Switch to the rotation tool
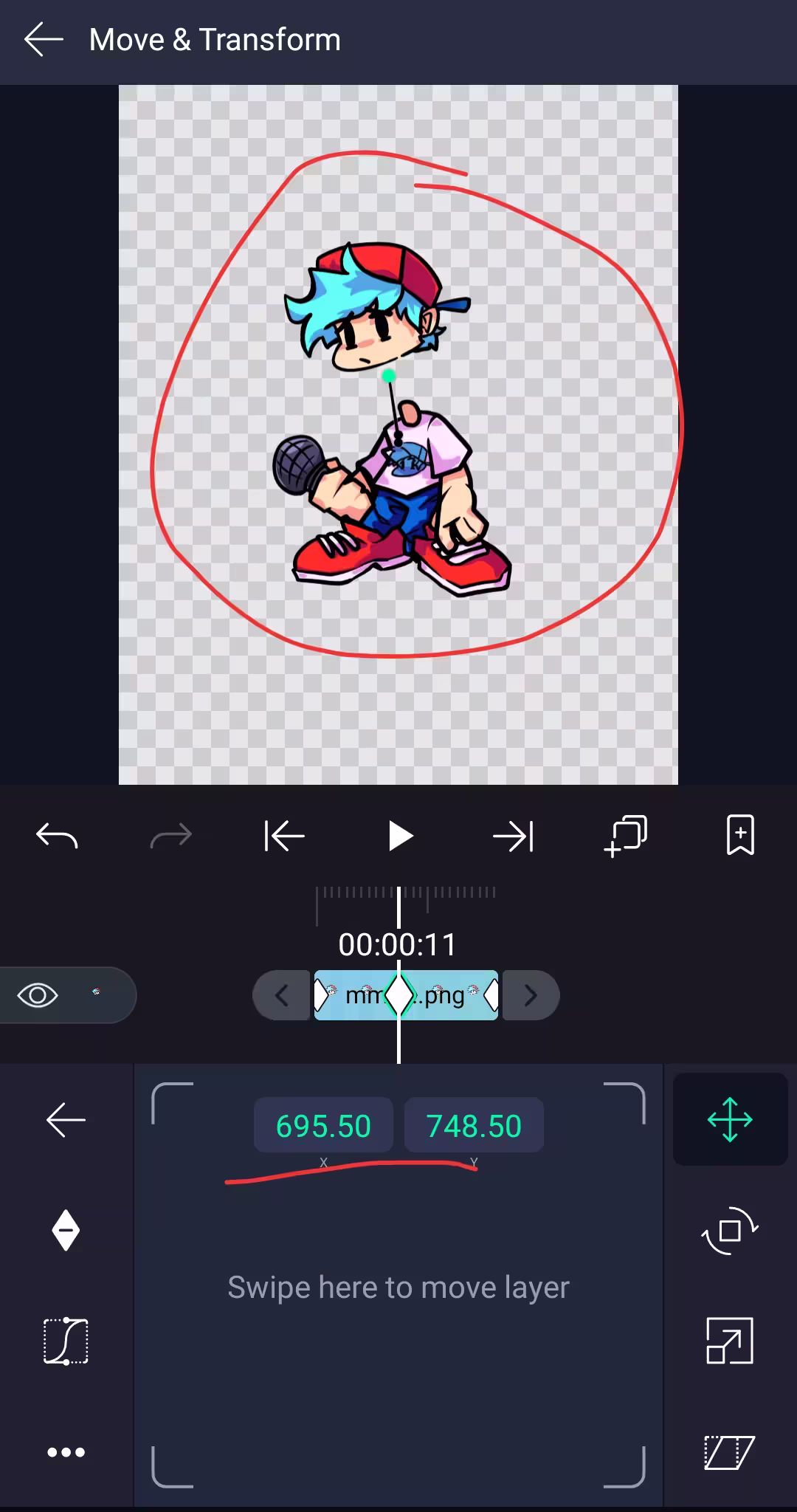The height and width of the screenshot is (1512, 797). click(730, 1230)
